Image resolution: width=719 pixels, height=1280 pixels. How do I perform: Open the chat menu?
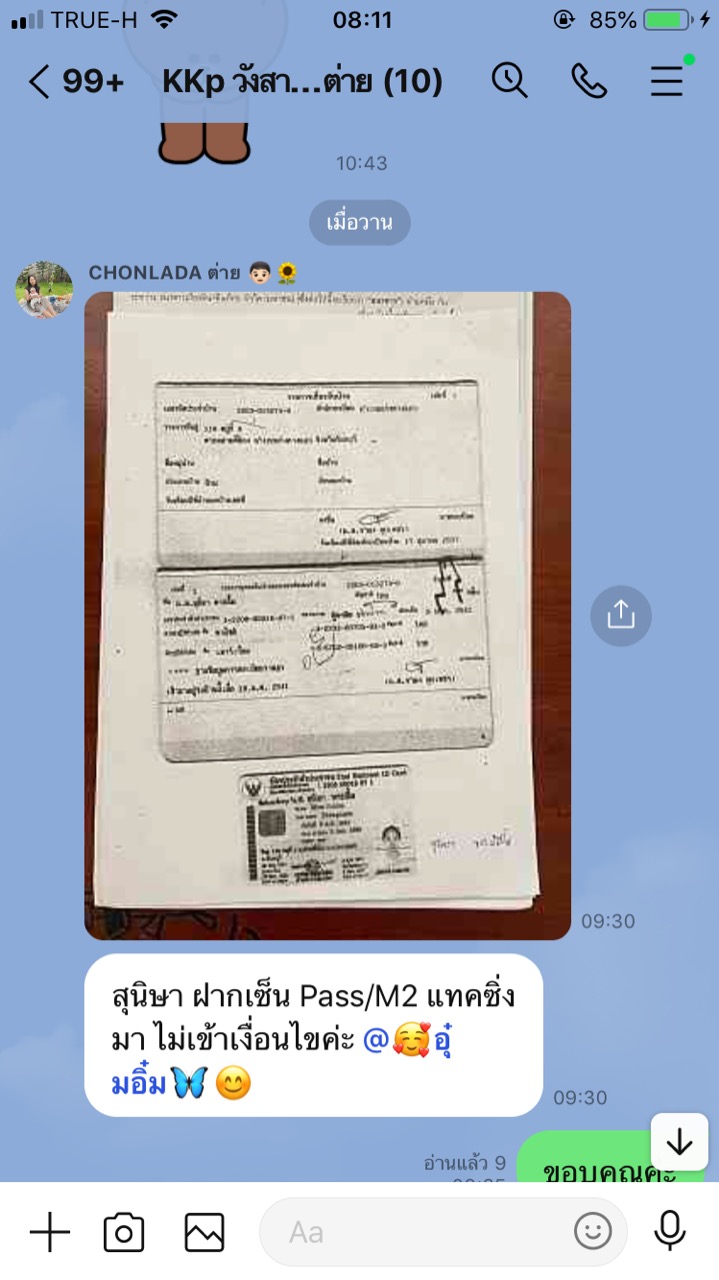coord(667,81)
